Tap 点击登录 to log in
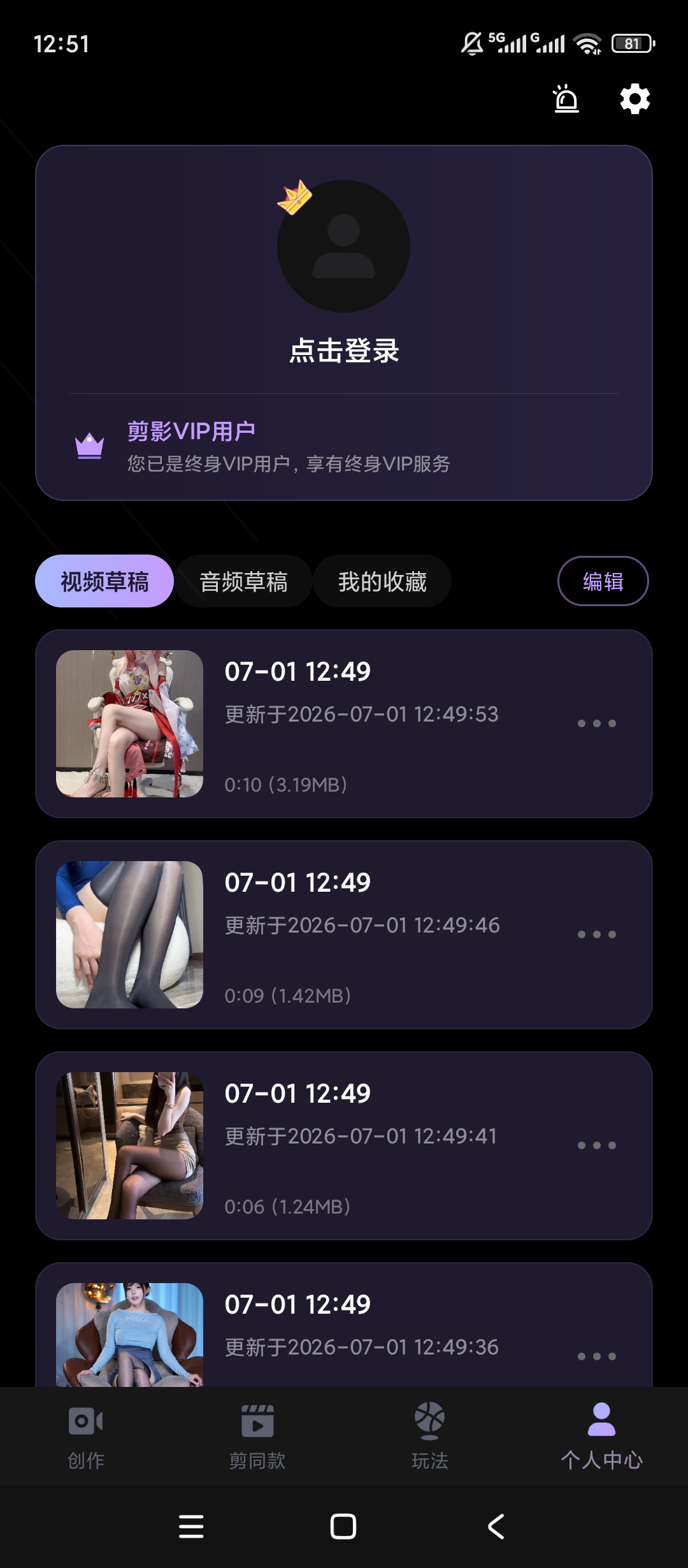Viewport: 688px width, 1568px height. [344, 351]
